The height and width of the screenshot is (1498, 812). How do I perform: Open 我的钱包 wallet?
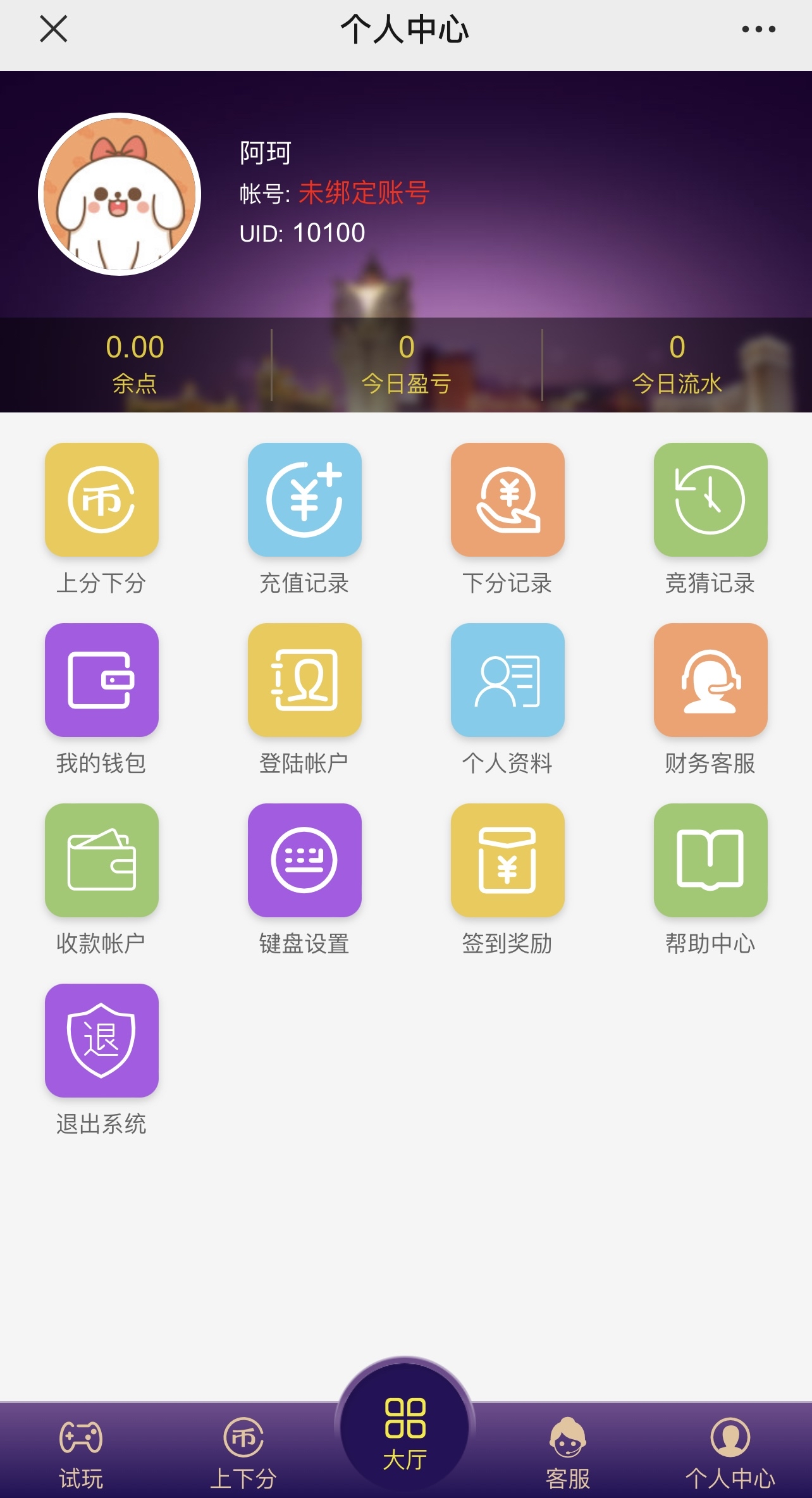102,680
